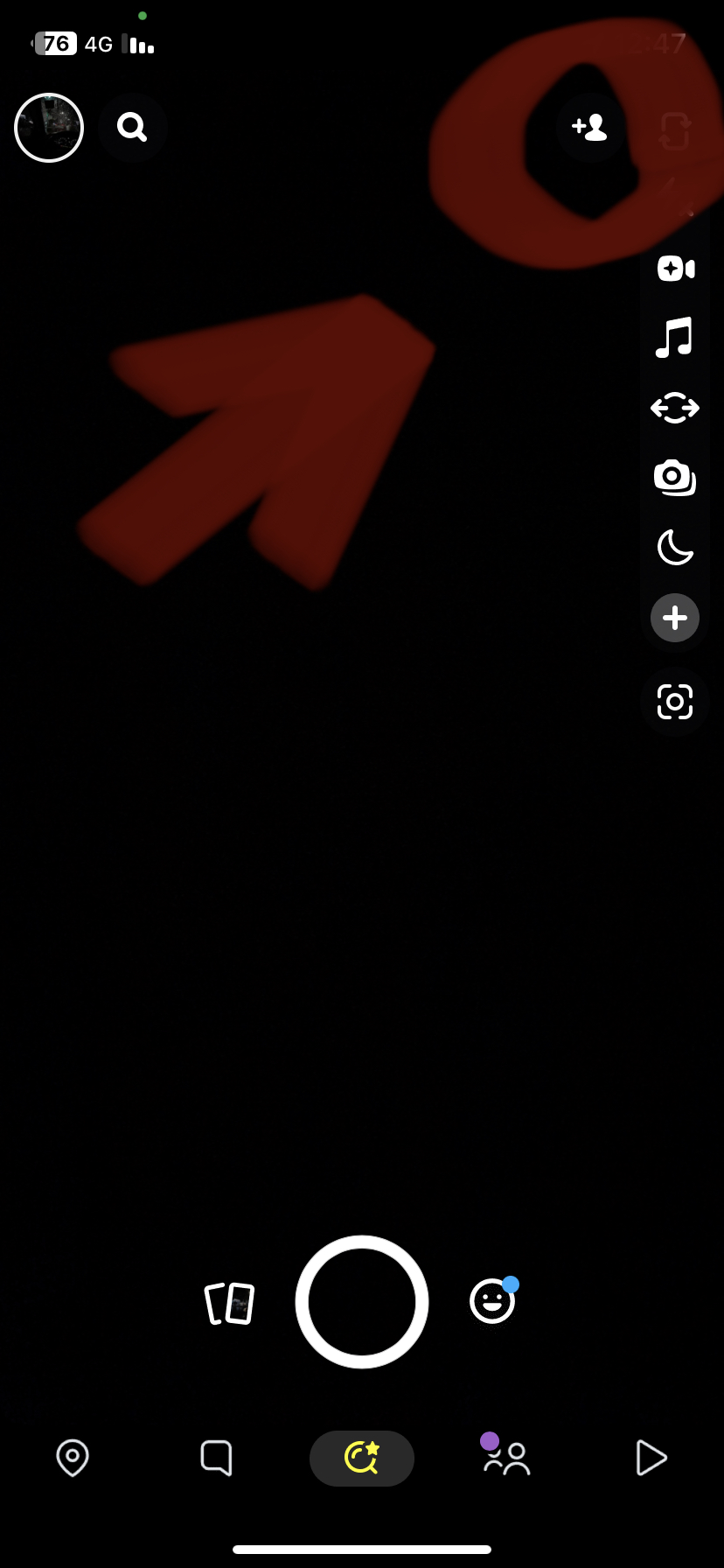Add music to the snap
724x1568 pixels.
[674, 338]
